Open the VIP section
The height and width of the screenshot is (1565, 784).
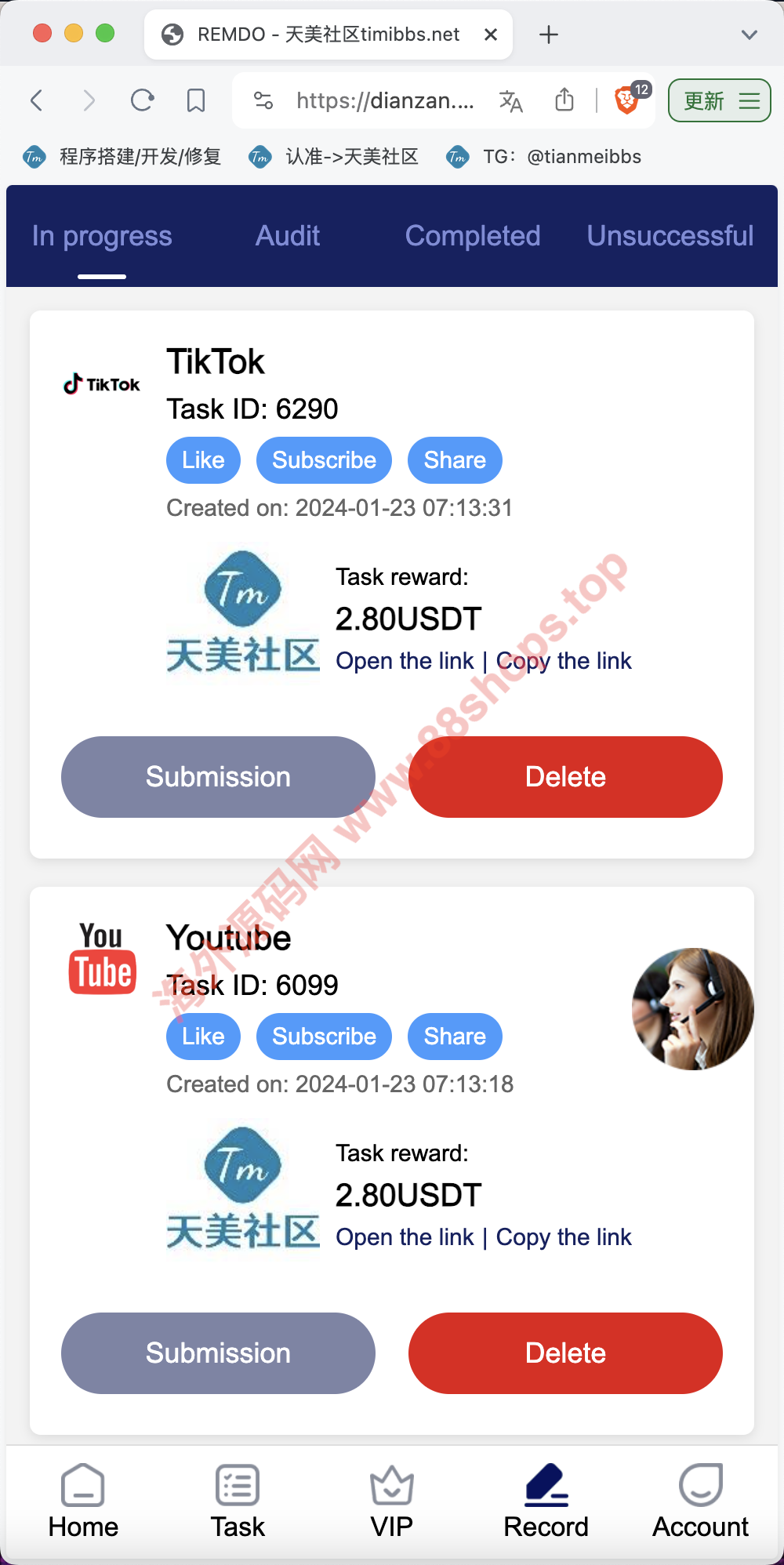391,1501
